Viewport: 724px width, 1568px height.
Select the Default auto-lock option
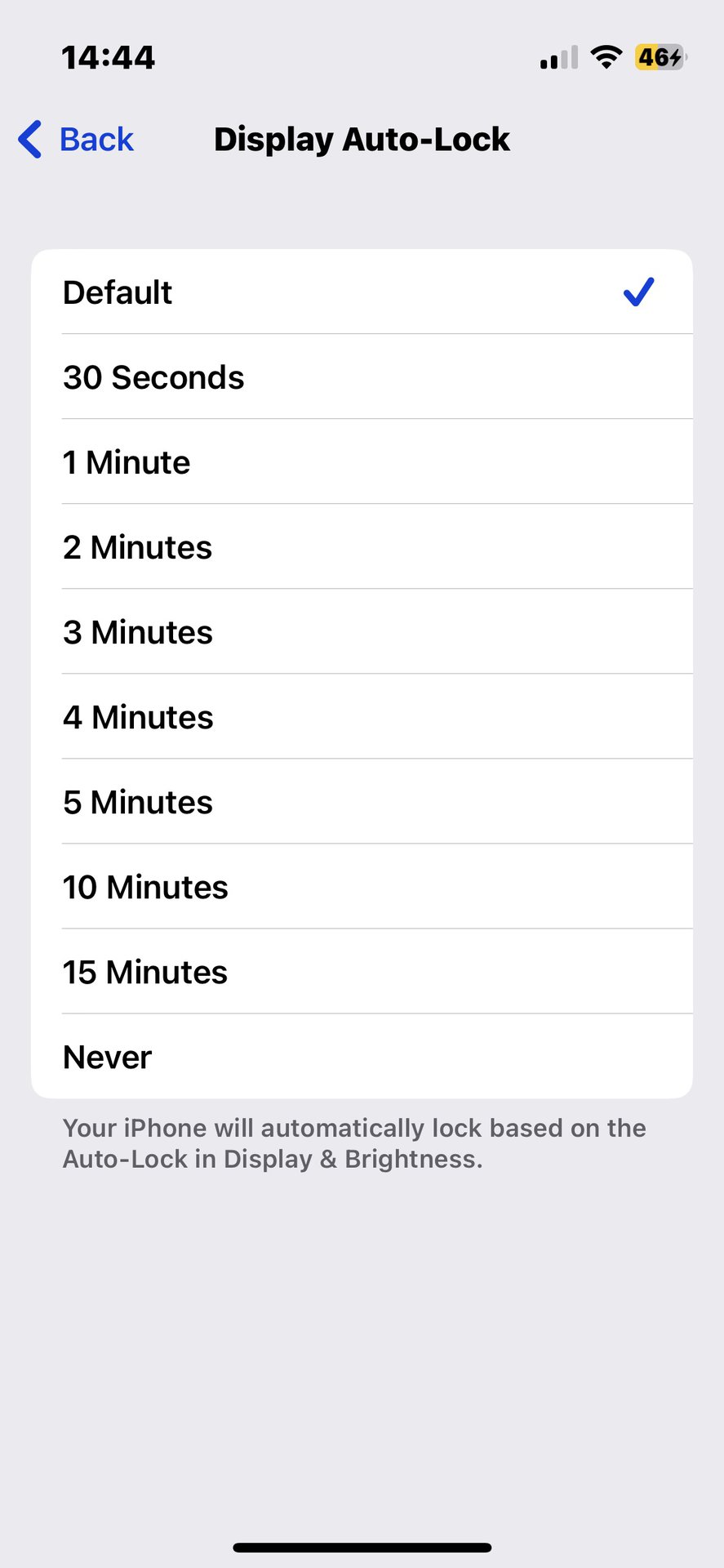[x=362, y=292]
